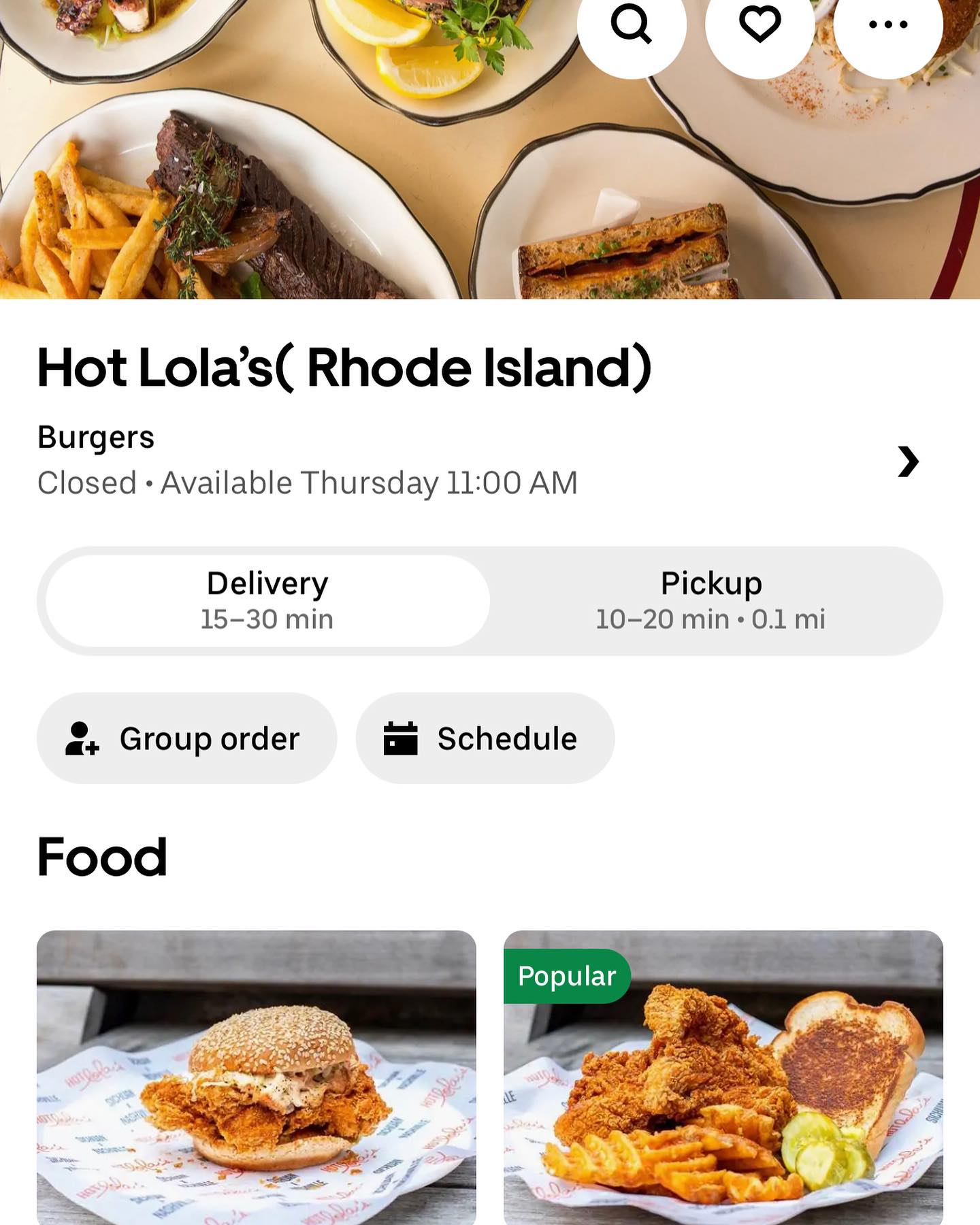Start a Group order
Screen dimensions: 980x1225
(186, 738)
